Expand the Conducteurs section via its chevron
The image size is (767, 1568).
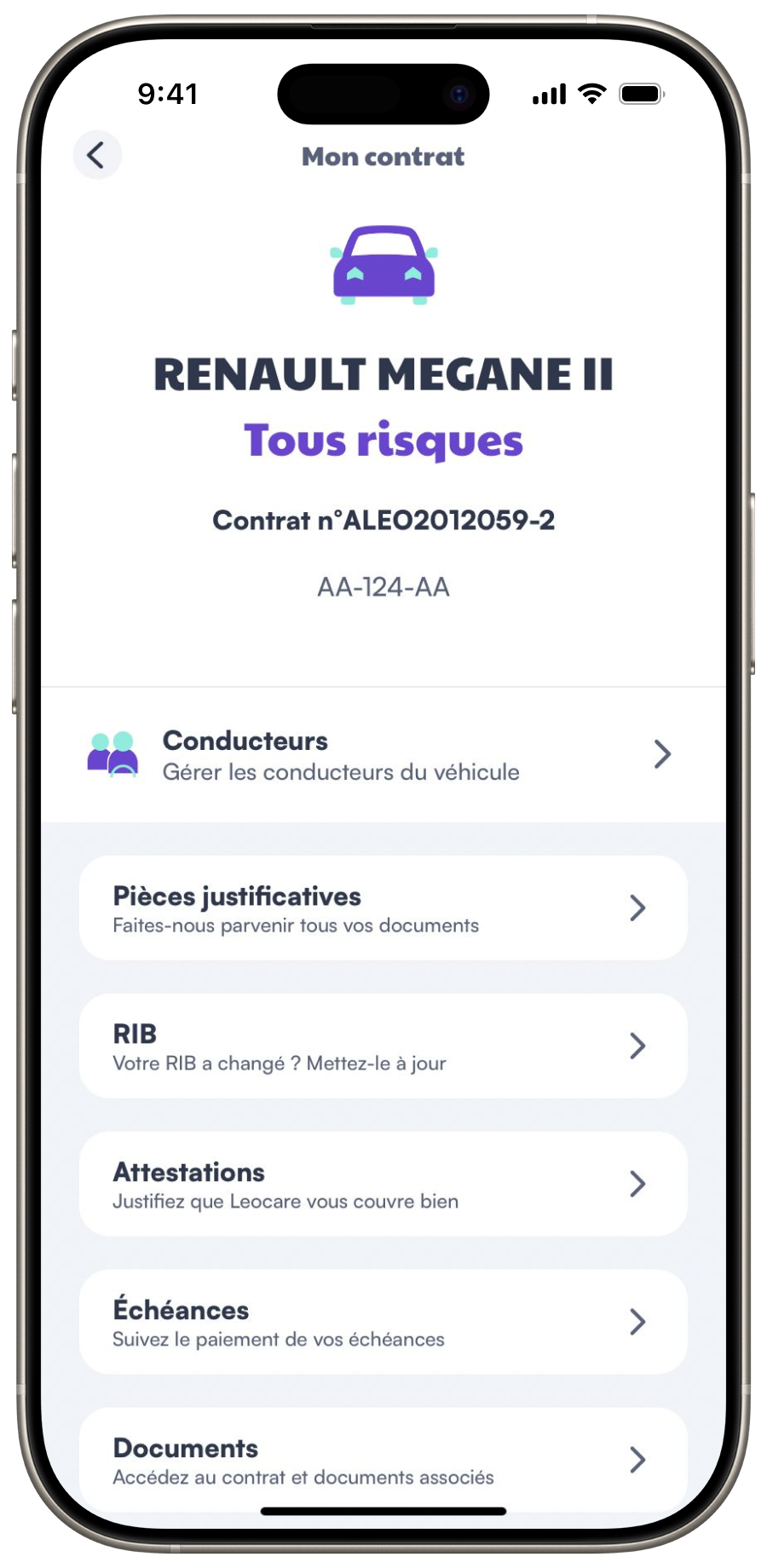[660, 754]
